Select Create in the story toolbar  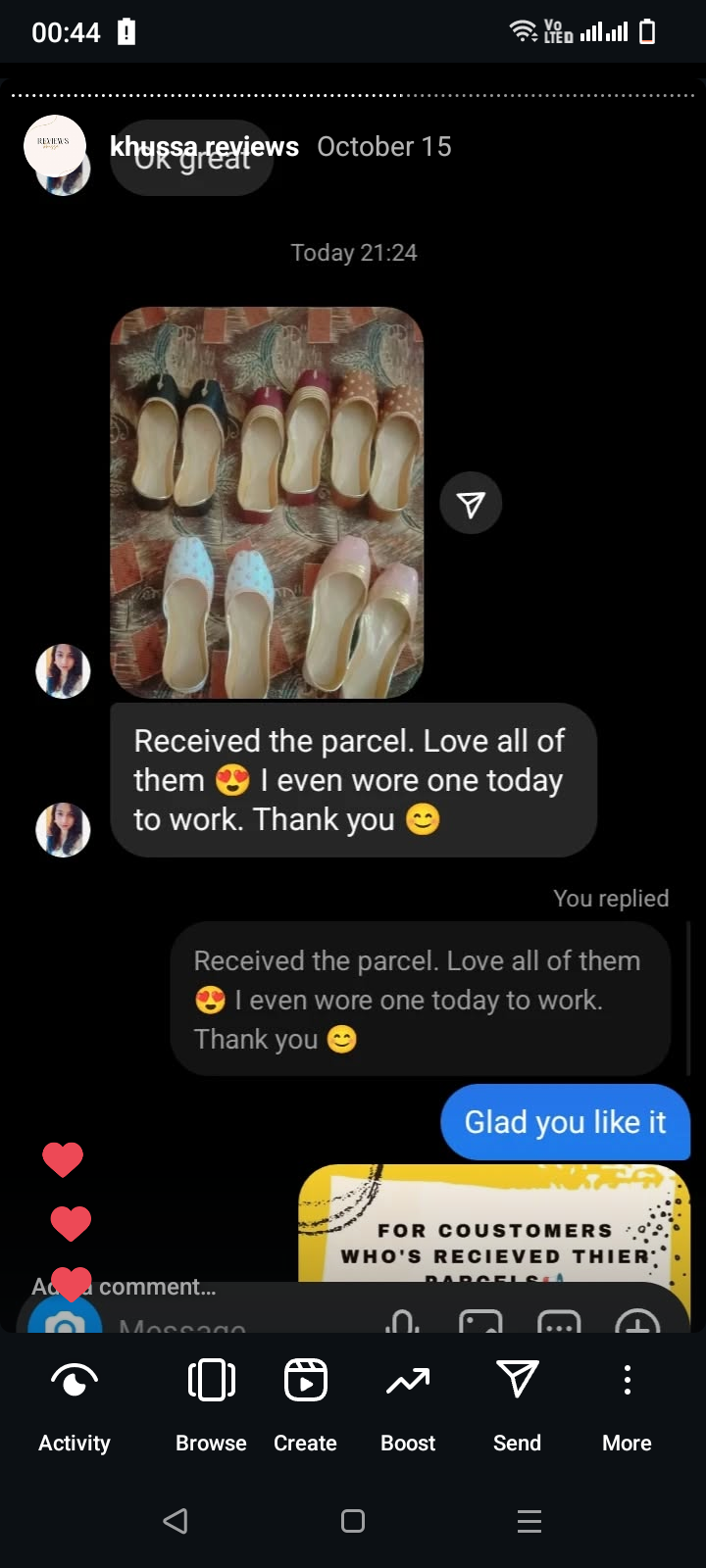(x=305, y=1400)
